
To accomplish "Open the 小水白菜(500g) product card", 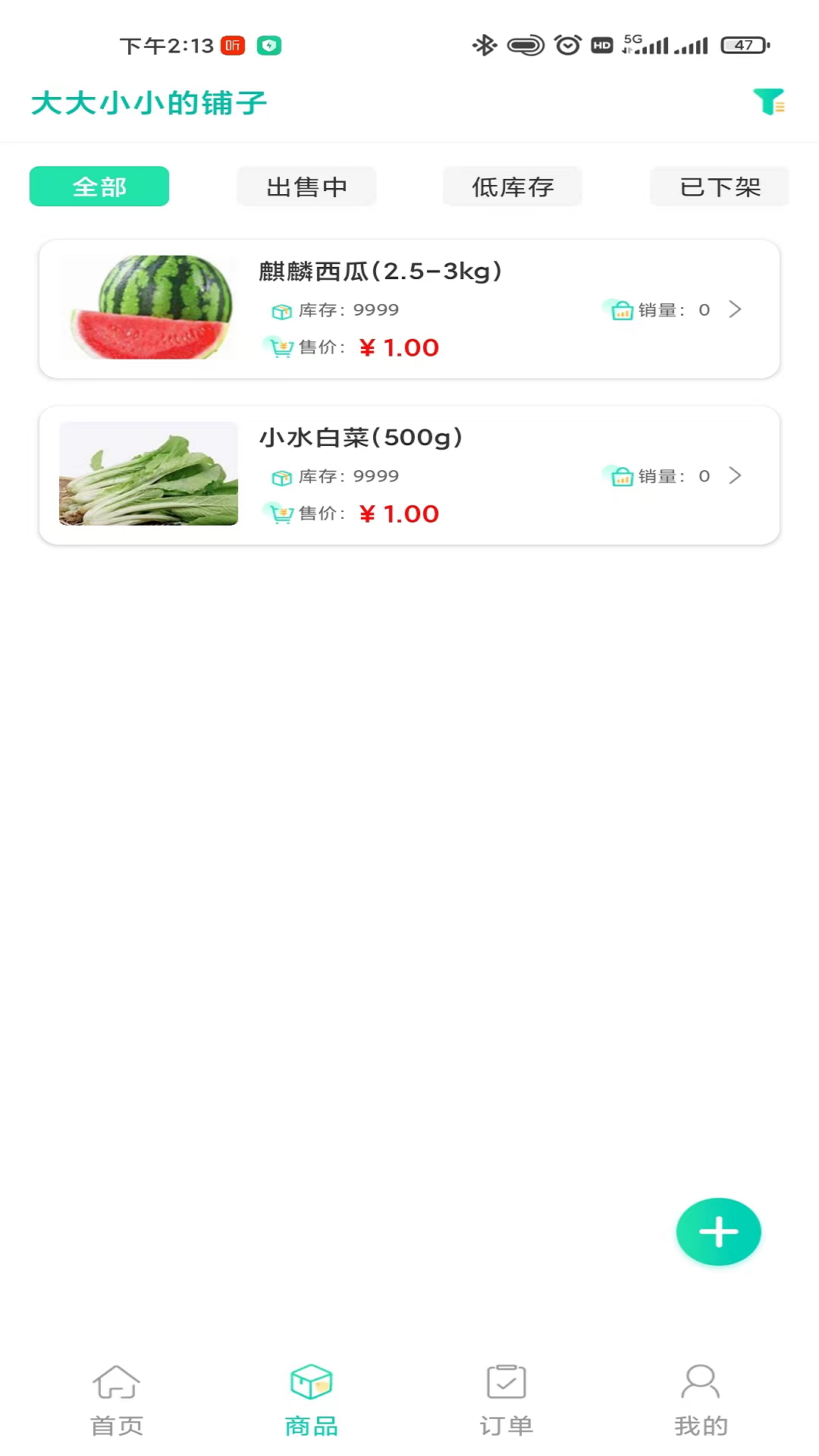I will [x=409, y=475].
